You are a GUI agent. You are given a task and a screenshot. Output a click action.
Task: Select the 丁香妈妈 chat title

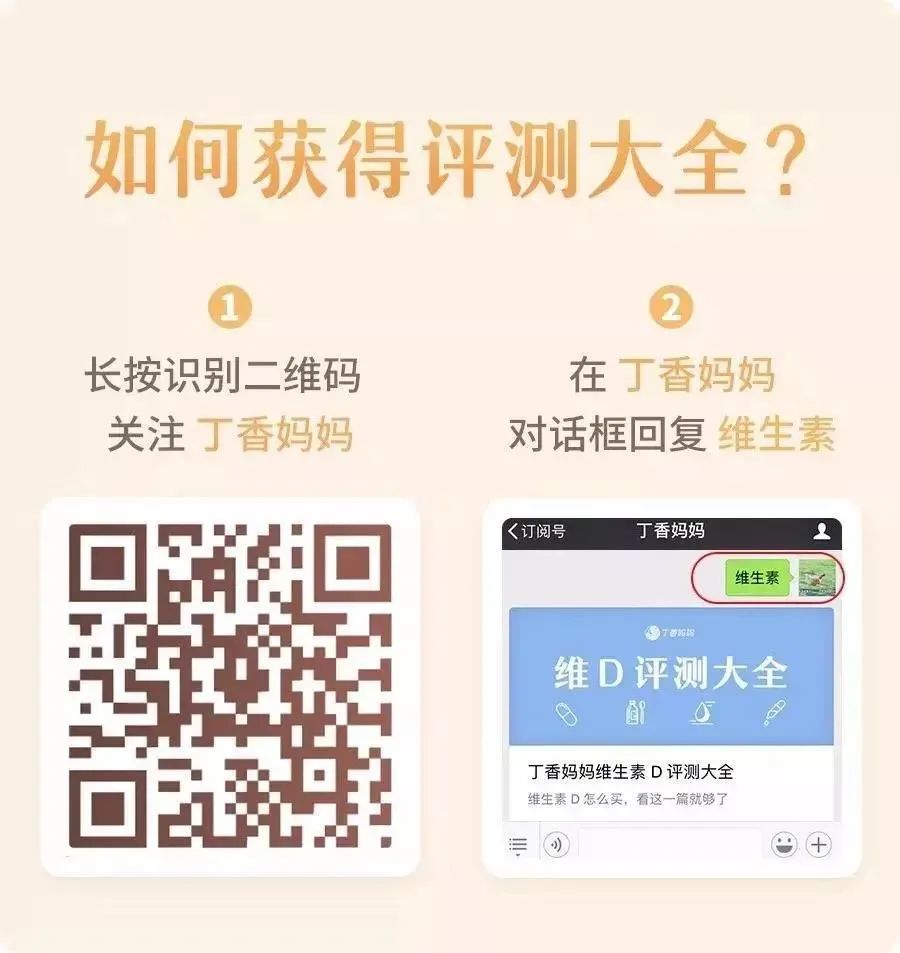click(x=672, y=530)
